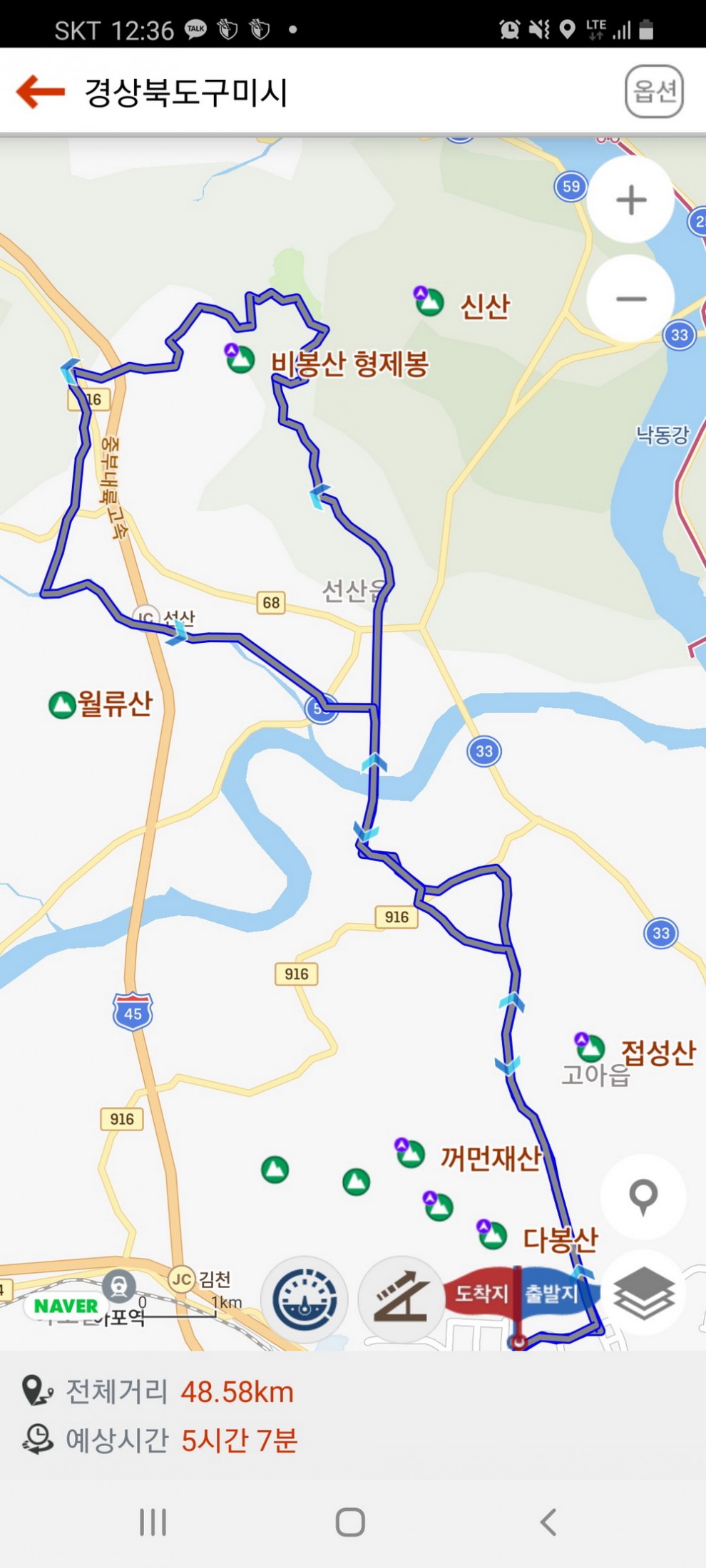Select the 신산 mountain marker

[429, 301]
